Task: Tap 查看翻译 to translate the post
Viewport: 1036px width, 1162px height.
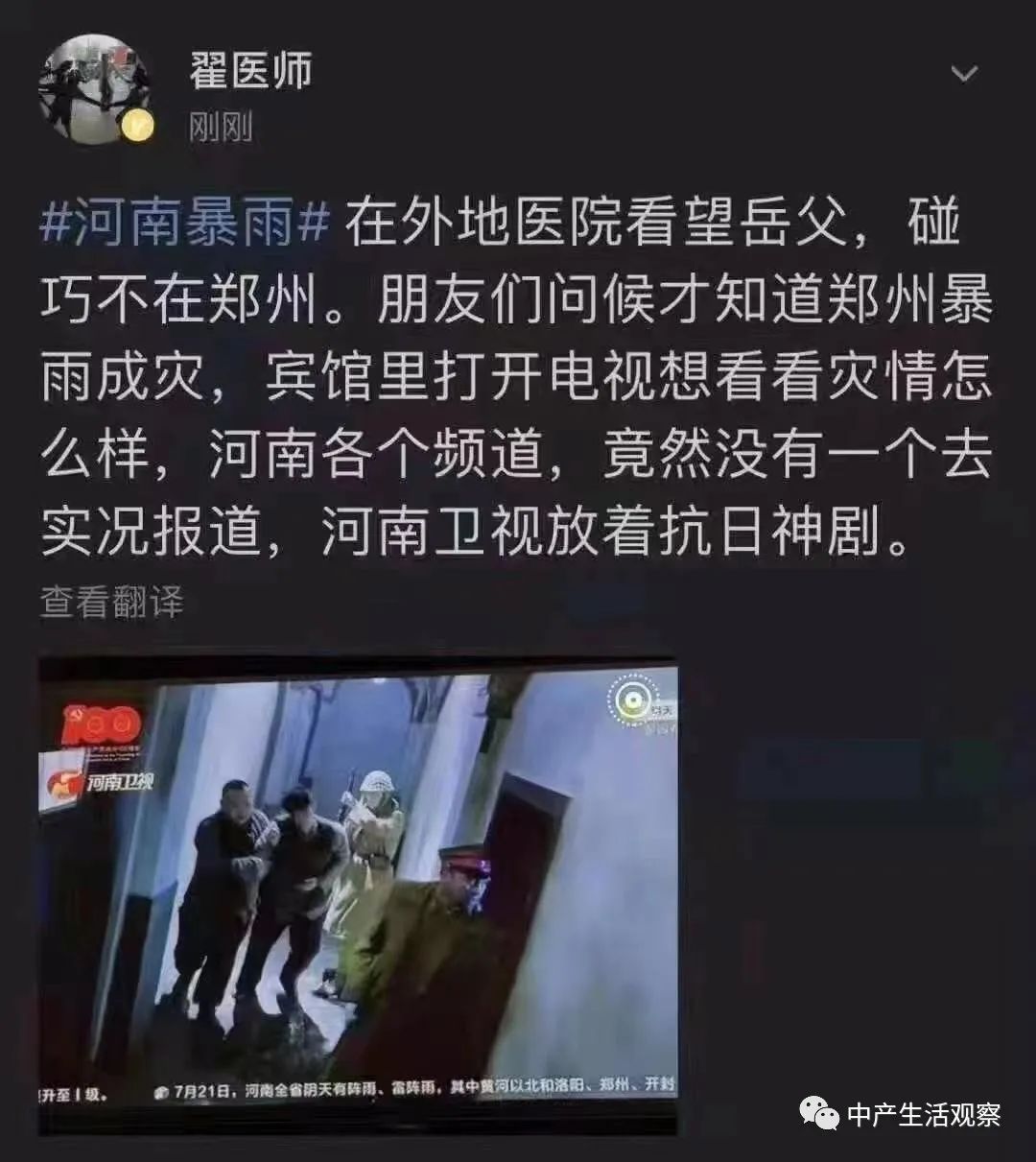Action: click(111, 603)
